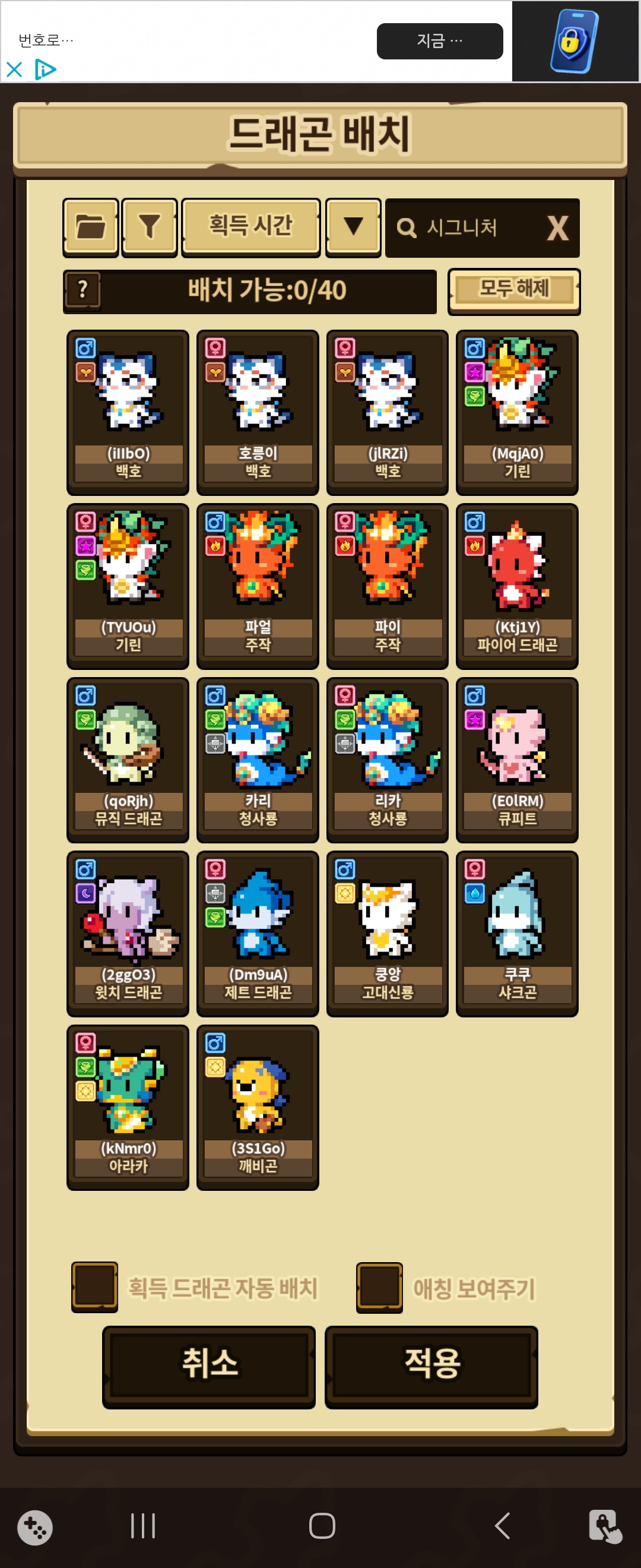The image size is (641, 1568).
Task: Tap the 획득 시간 sort button
Action: [250, 227]
